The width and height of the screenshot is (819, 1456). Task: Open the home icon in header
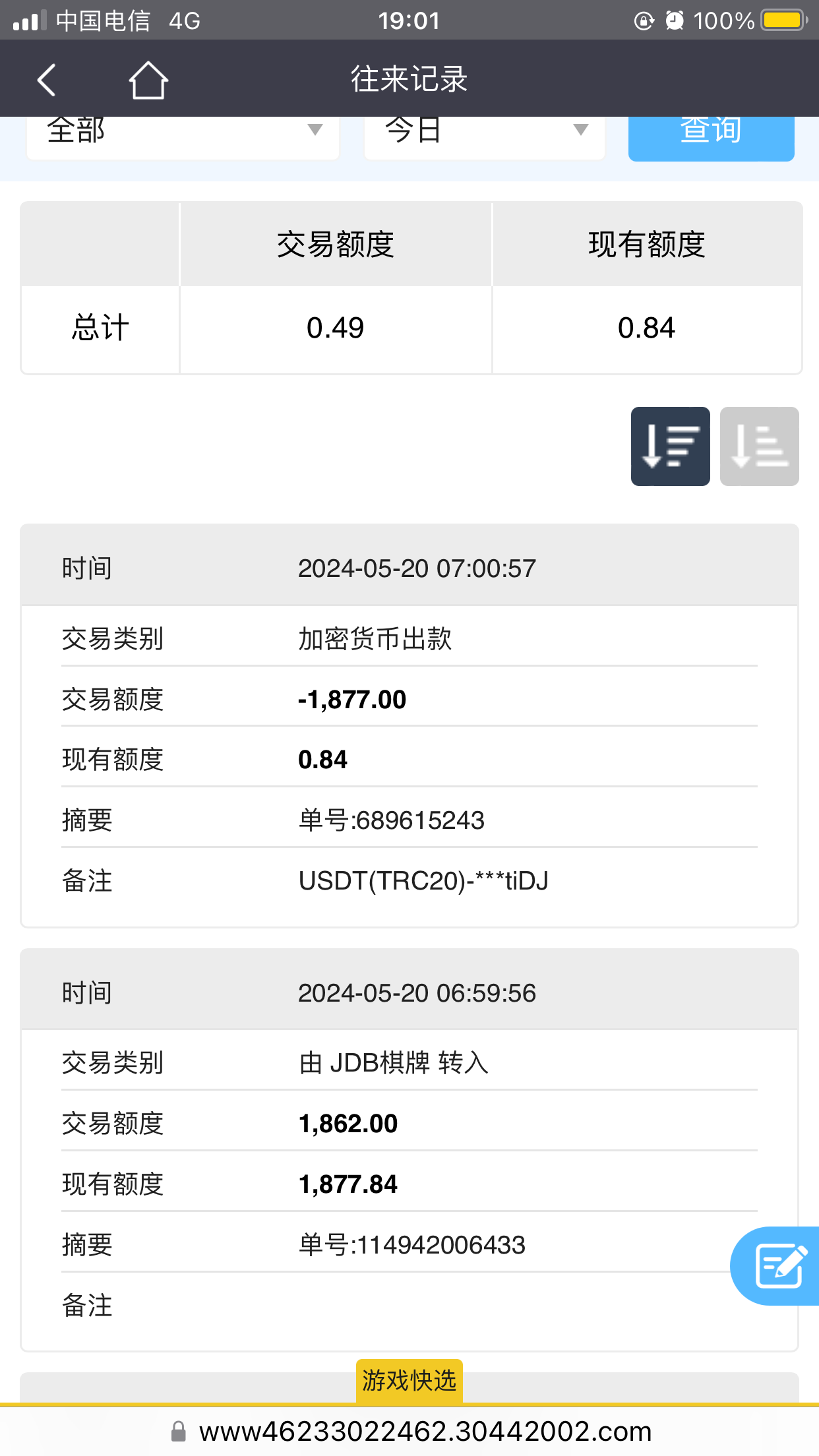(x=148, y=80)
